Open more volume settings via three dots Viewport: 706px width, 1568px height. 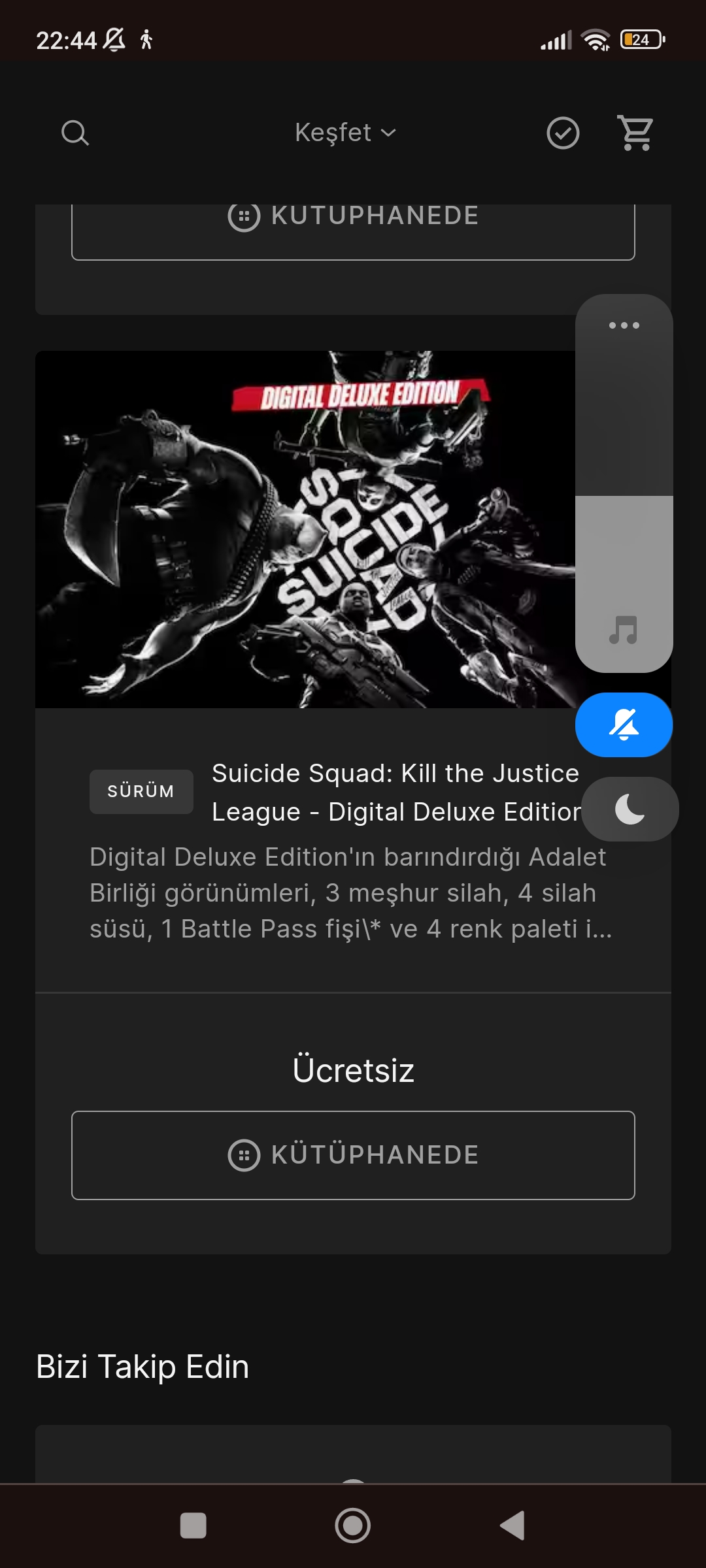point(624,325)
